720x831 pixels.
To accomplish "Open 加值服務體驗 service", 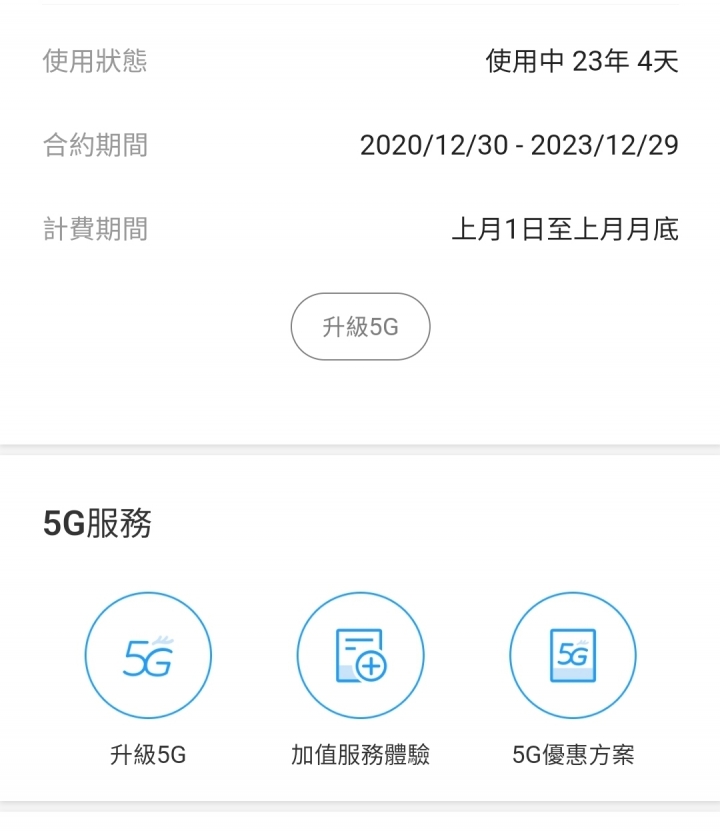I will pyautogui.click(x=360, y=656).
